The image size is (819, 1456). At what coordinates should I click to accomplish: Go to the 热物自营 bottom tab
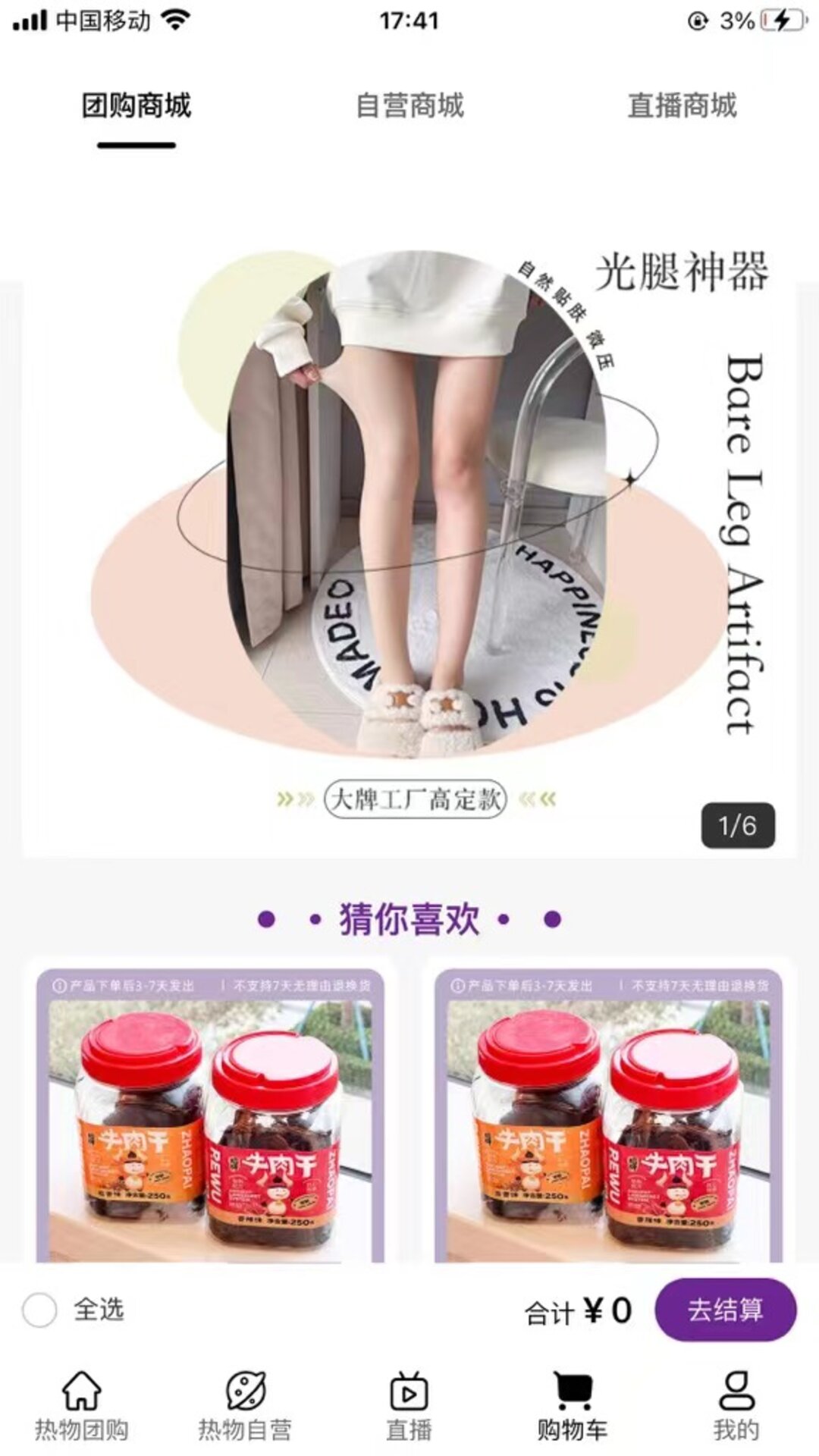pyautogui.click(x=245, y=1405)
